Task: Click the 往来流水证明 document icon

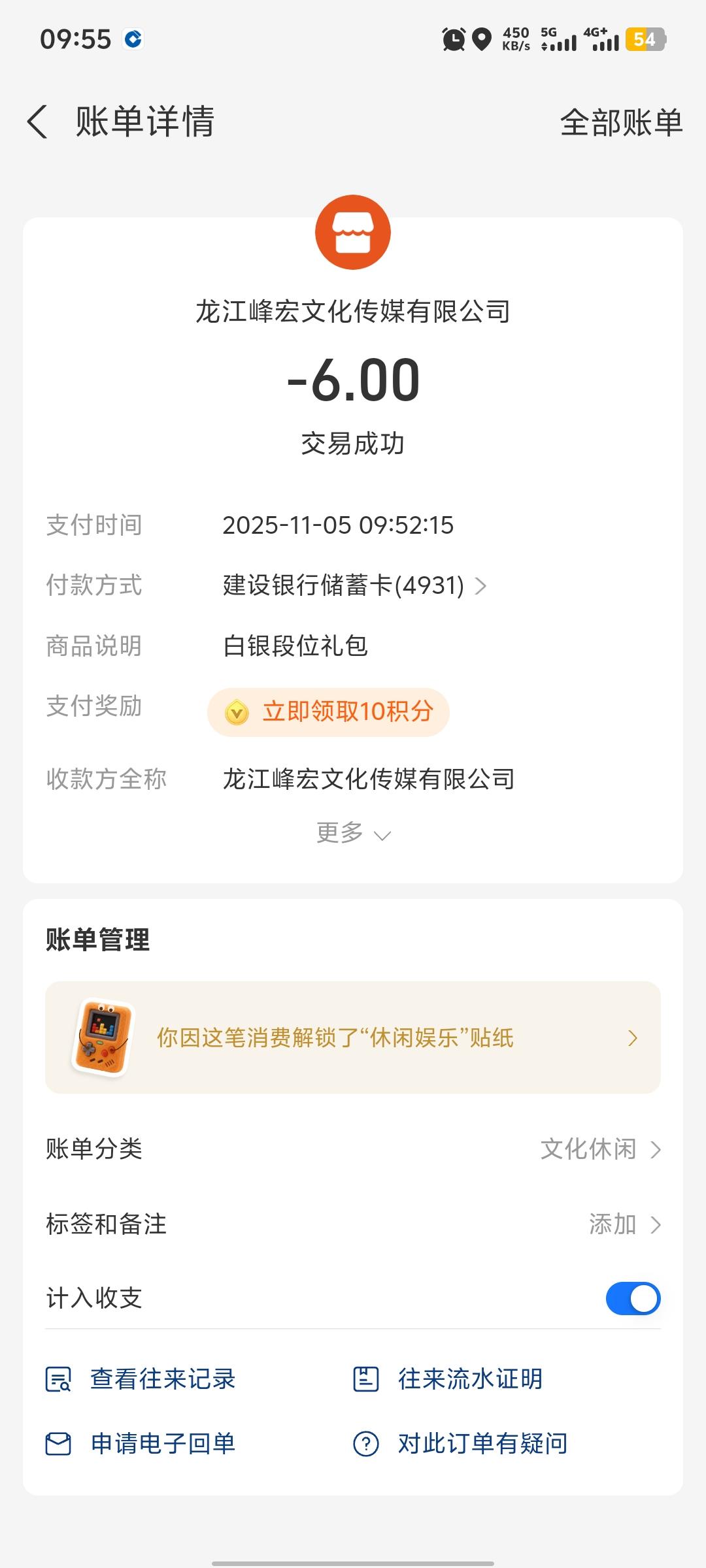Action: tap(367, 1379)
